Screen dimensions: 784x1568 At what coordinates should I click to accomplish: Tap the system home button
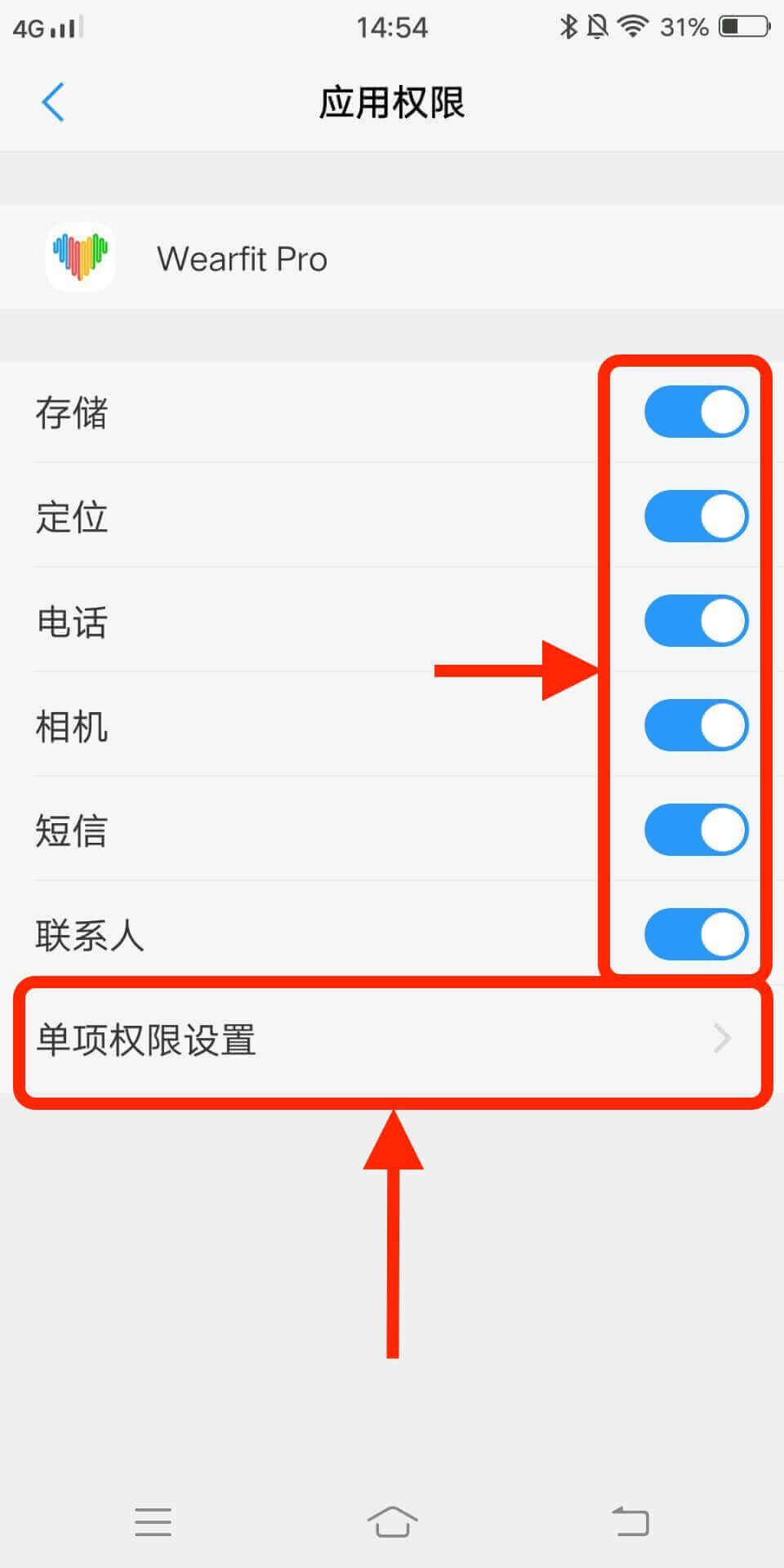(x=392, y=1522)
